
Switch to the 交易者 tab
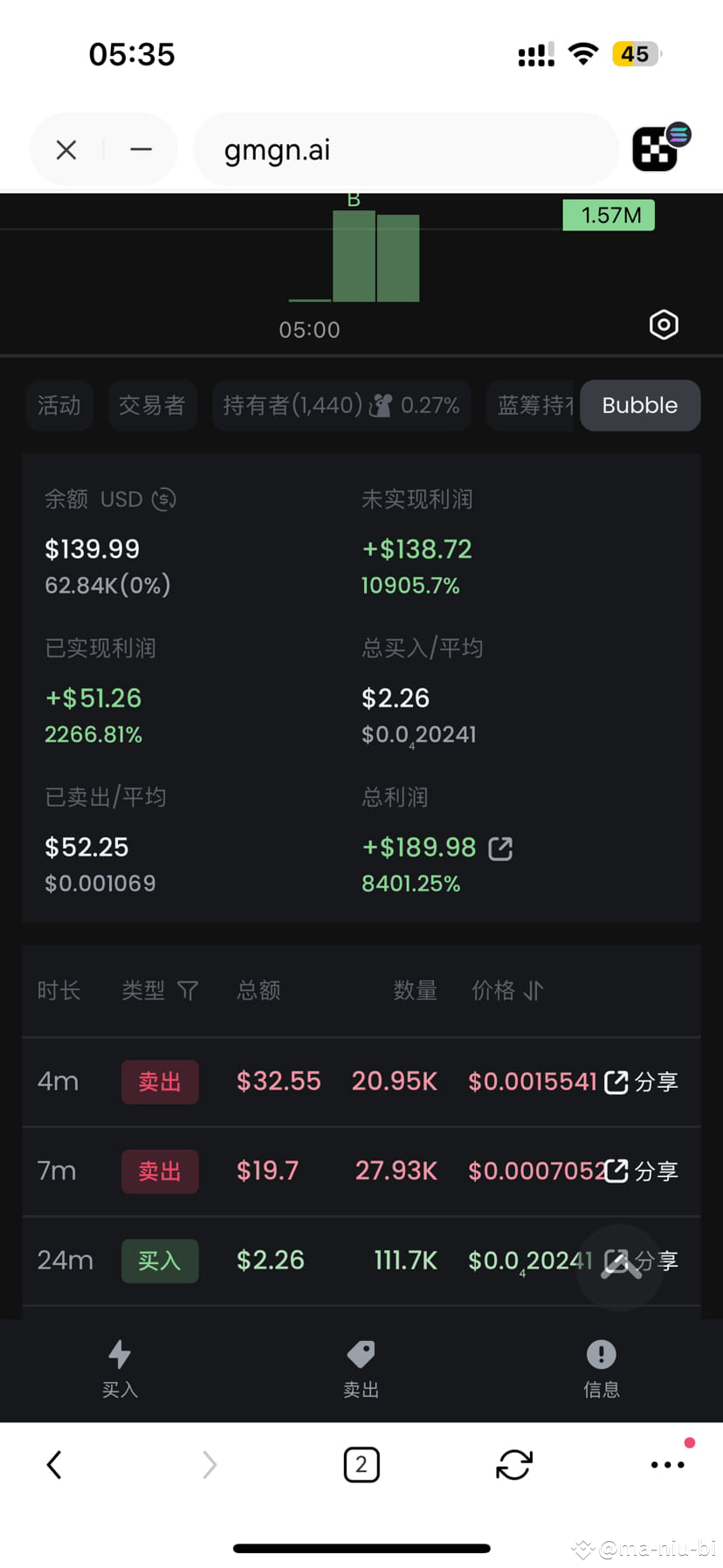click(152, 405)
